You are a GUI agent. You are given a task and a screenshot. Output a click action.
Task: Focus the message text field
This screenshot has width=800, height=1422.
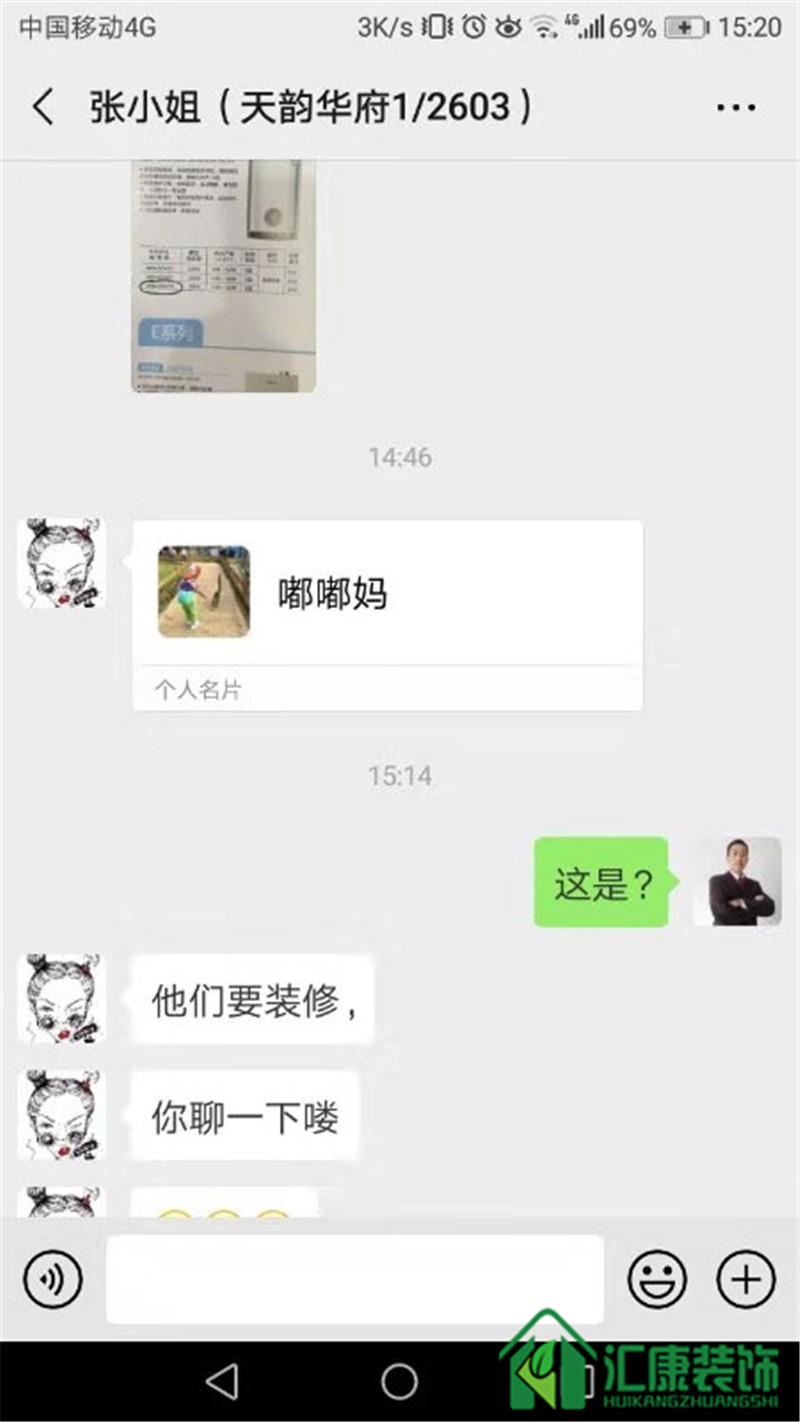355,1279
